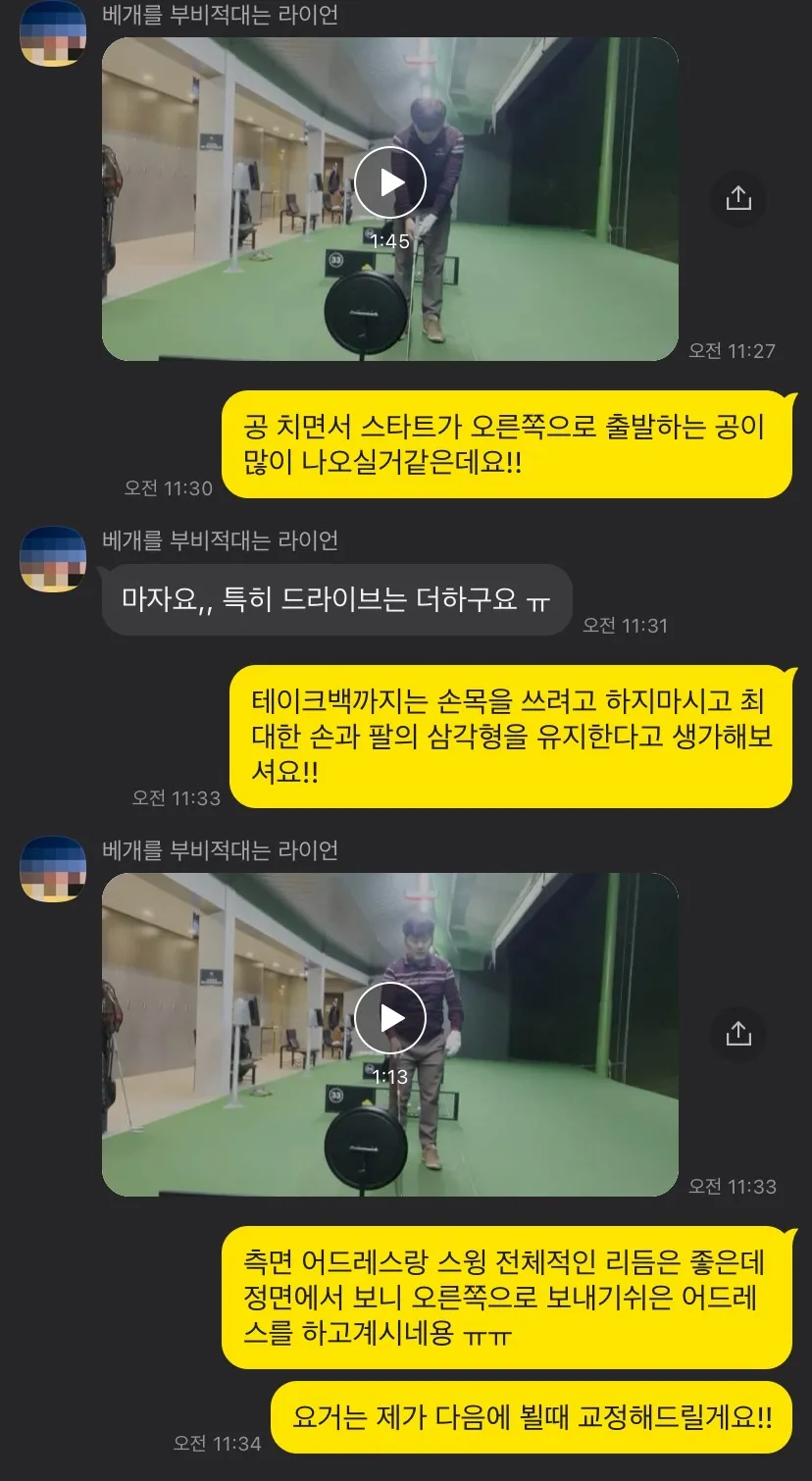Viewport: 812px width, 1481px height.
Task: Select the yellow message about 오른쪽 ball start
Action: click(x=509, y=445)
